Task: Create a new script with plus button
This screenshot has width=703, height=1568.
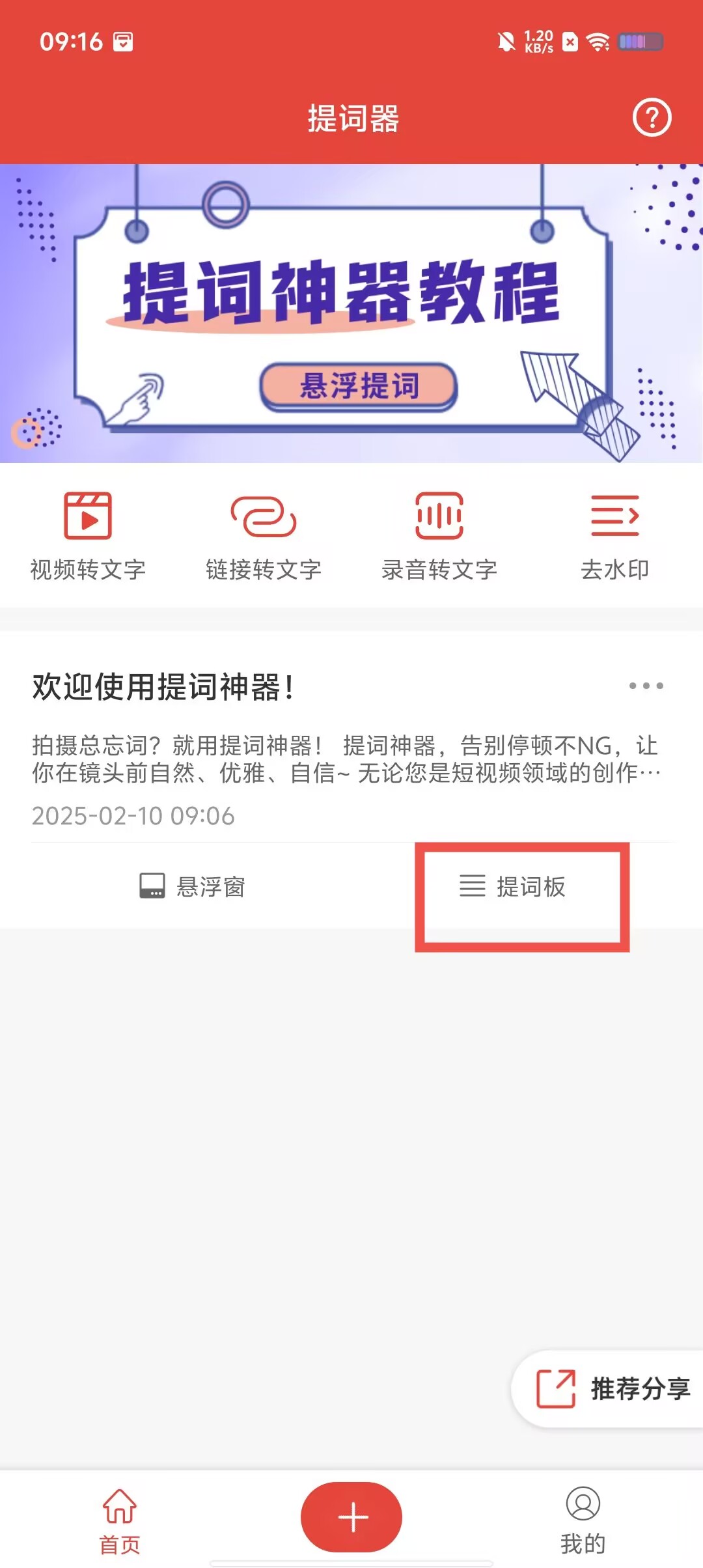Action: [351, 1517]
